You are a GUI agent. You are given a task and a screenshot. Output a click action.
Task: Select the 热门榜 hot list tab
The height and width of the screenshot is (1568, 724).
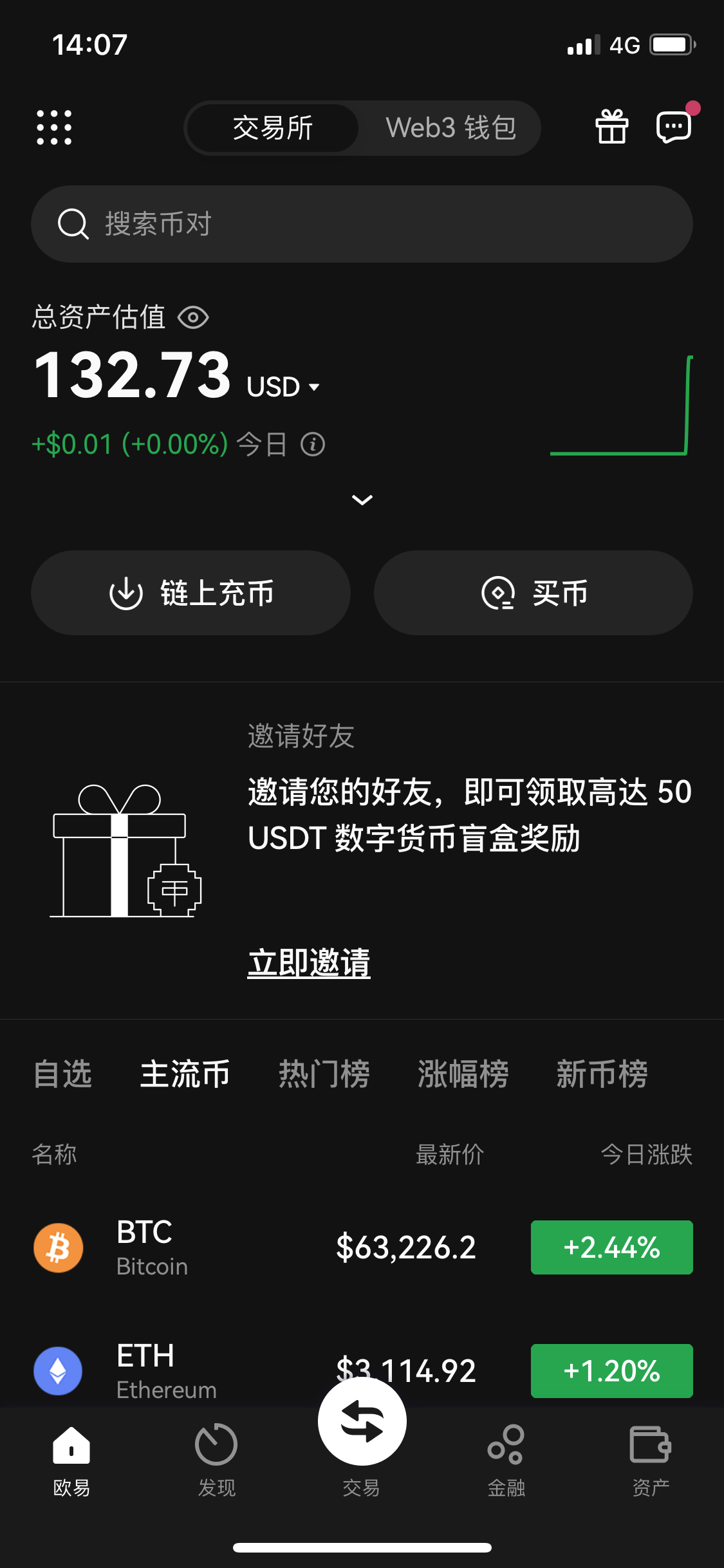click(324, 1074)
